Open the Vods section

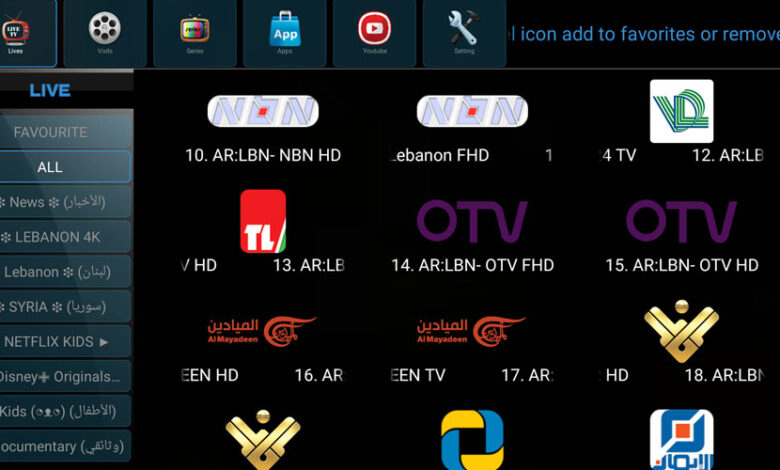click(104, 33)
